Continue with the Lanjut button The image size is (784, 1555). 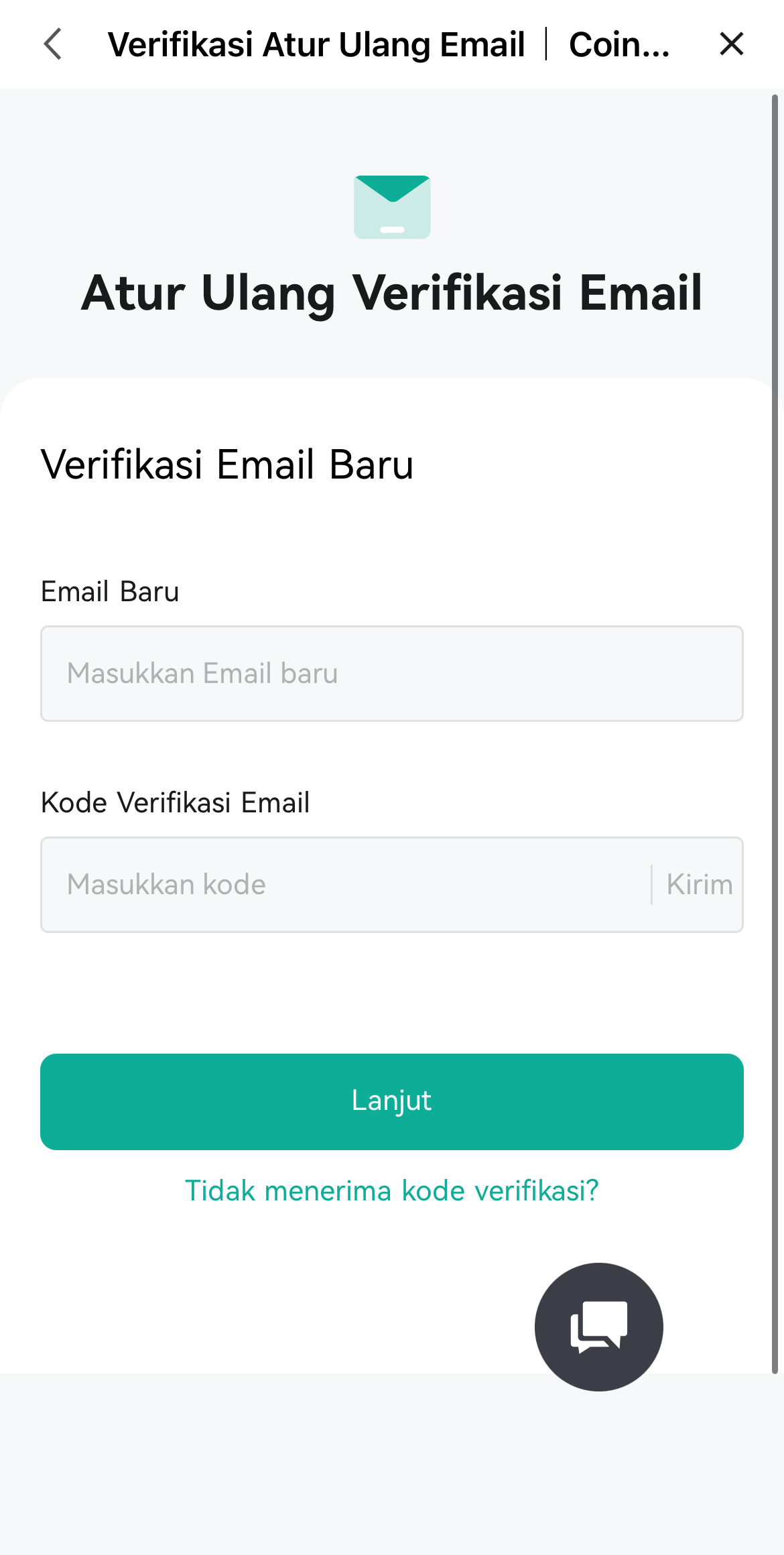[x=391, y=1101]
